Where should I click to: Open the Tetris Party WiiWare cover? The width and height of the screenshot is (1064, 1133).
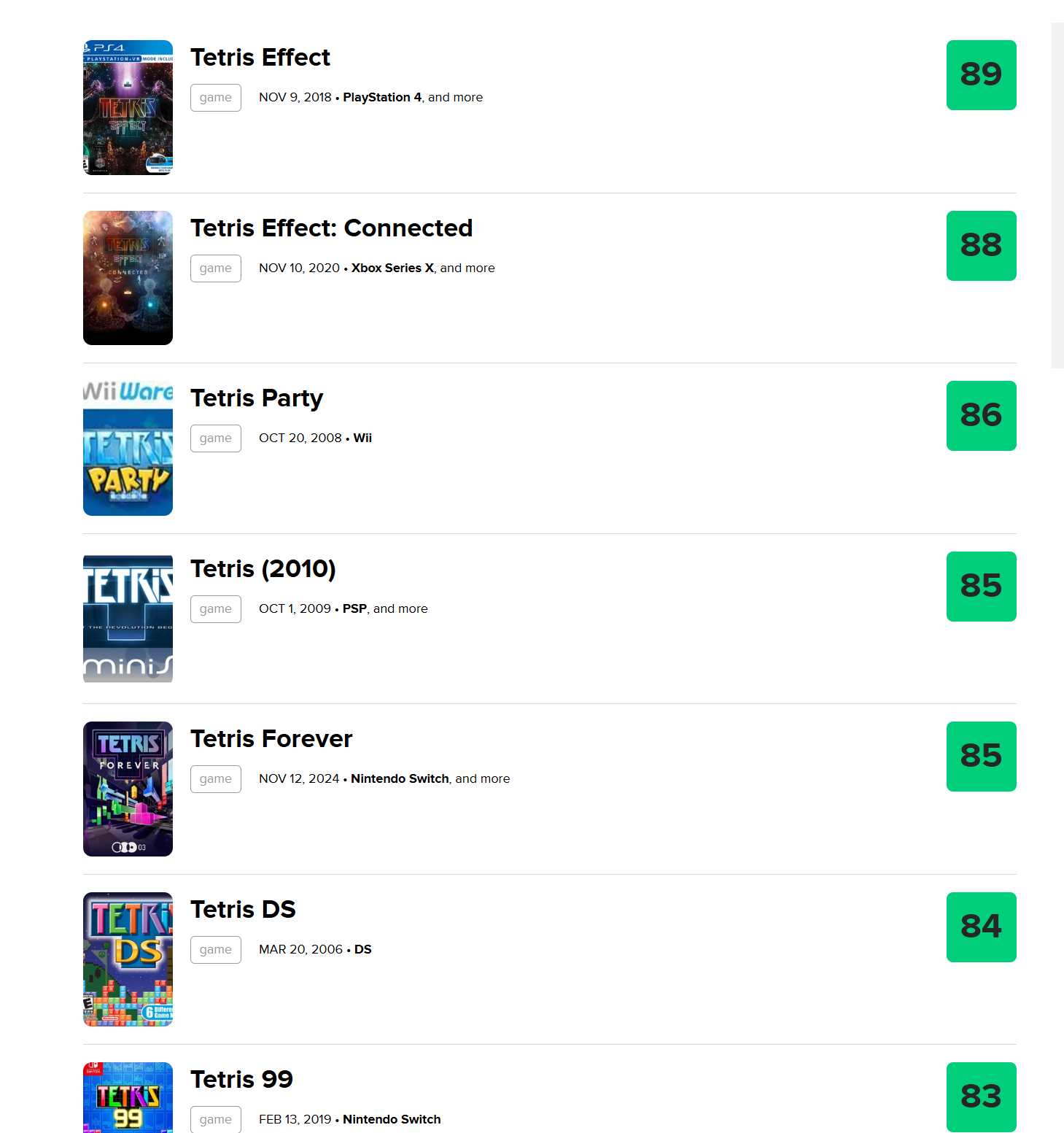128,448
